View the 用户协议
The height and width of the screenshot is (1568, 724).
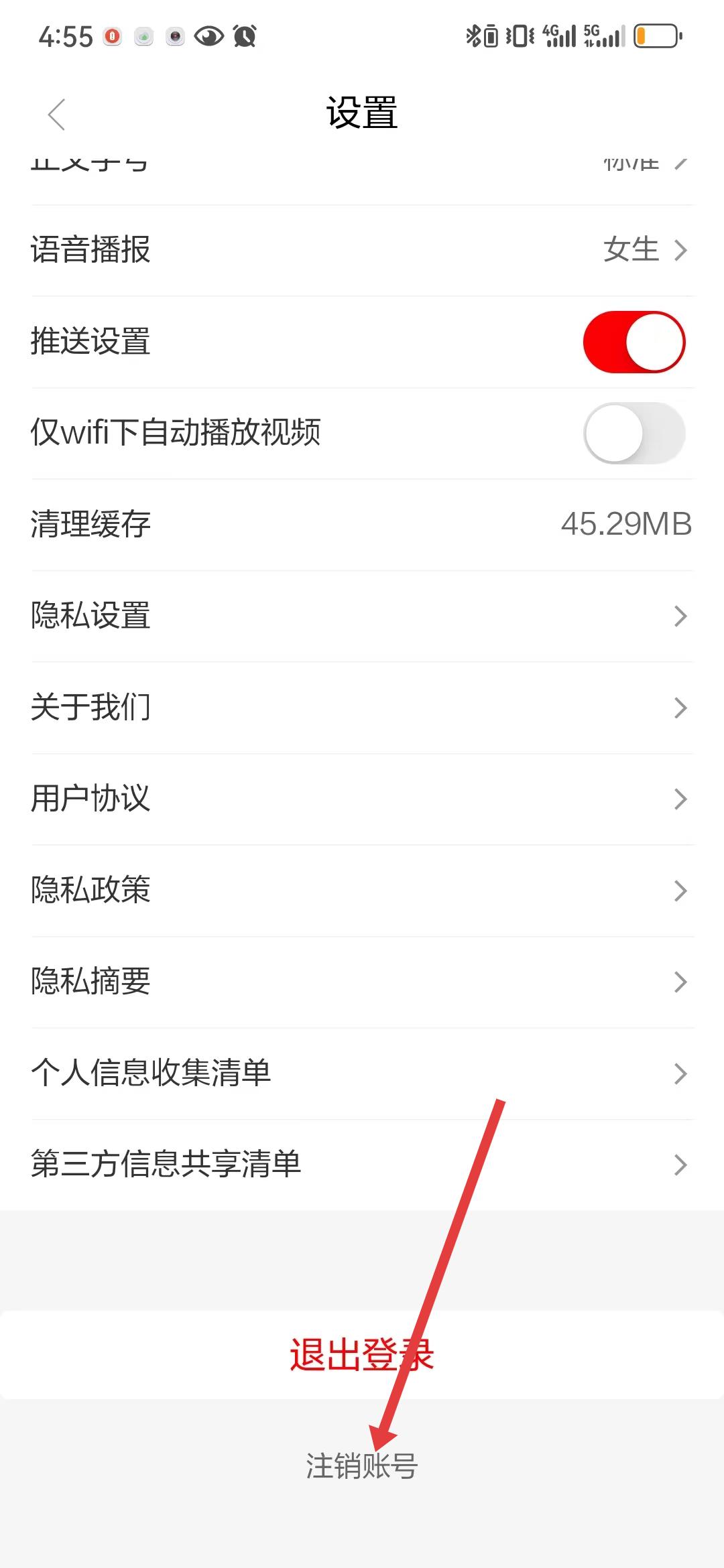pos(362,799)
